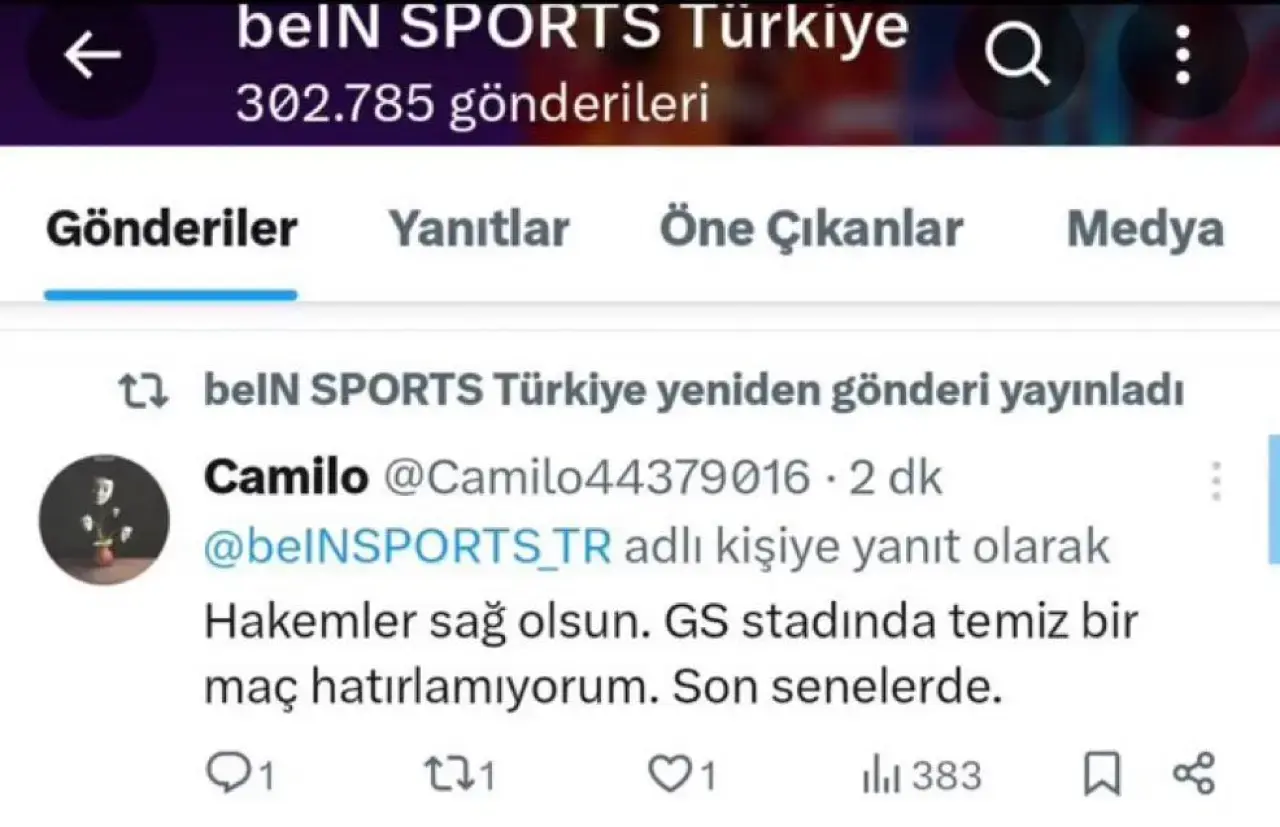View analytics for Camilo's post

coord(921,775)
